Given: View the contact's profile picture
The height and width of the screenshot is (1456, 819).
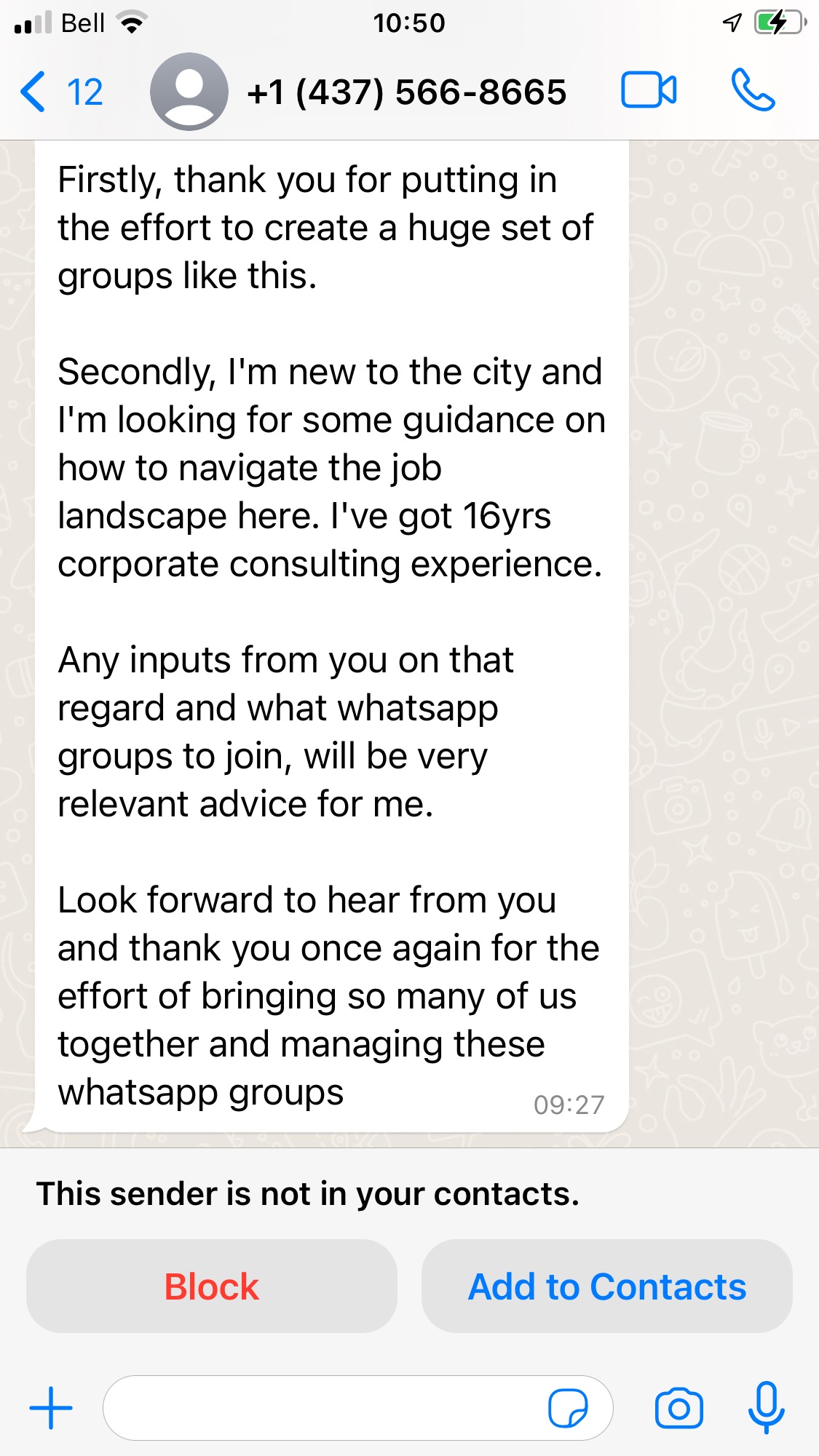Looking at the screenshot, I should (x=189, y=92).
